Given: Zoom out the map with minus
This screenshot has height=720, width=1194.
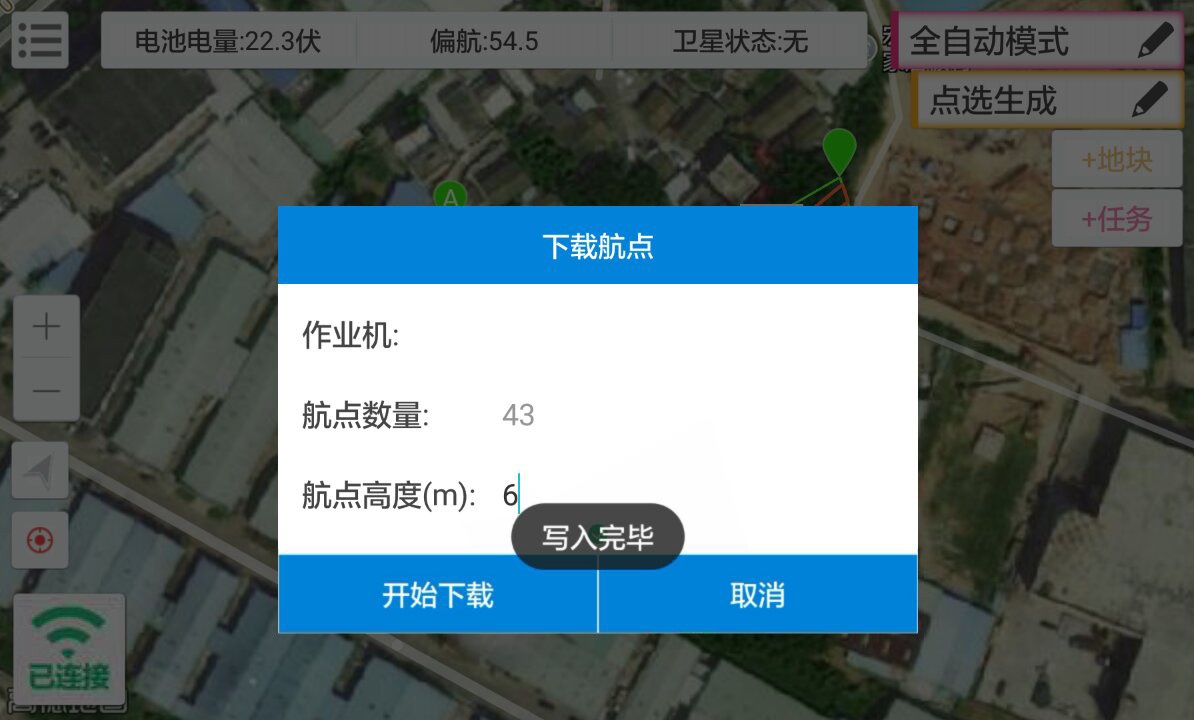Looking at the screenshot, I should coord(46,390).
